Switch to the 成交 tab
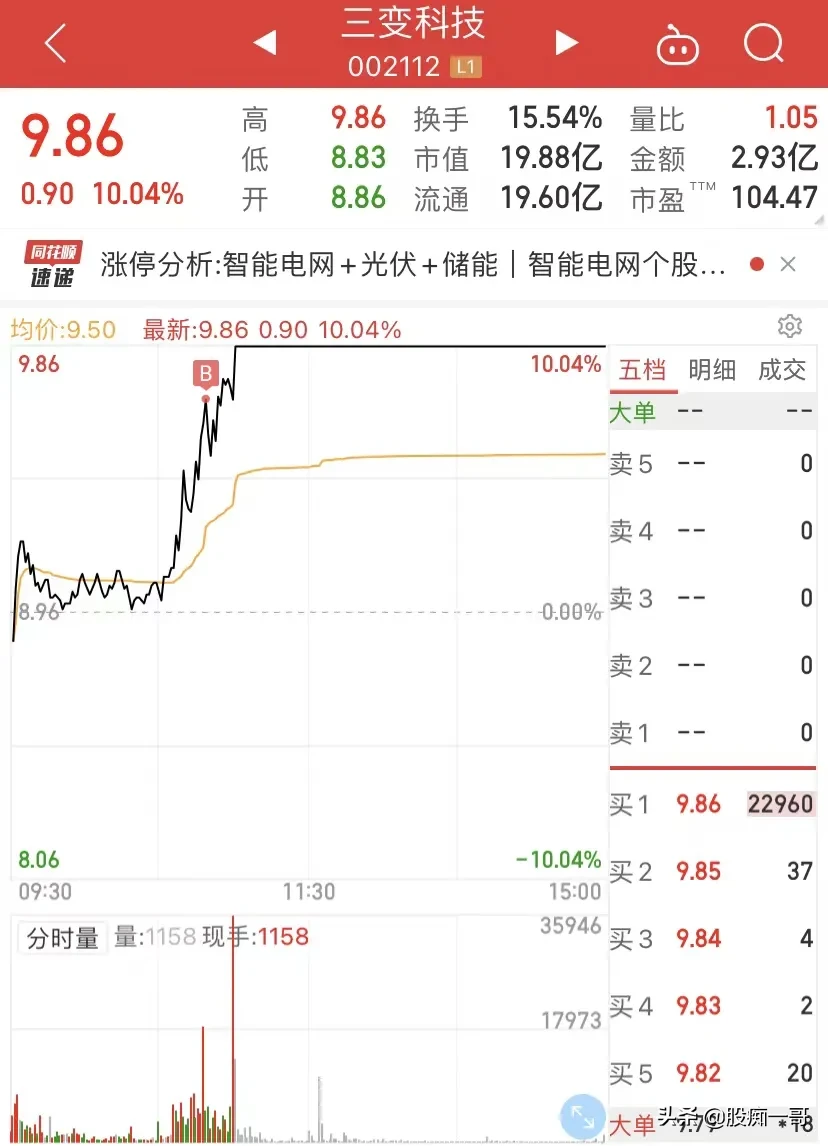Viewport: 828px width, 1146px height. [782, 370]
